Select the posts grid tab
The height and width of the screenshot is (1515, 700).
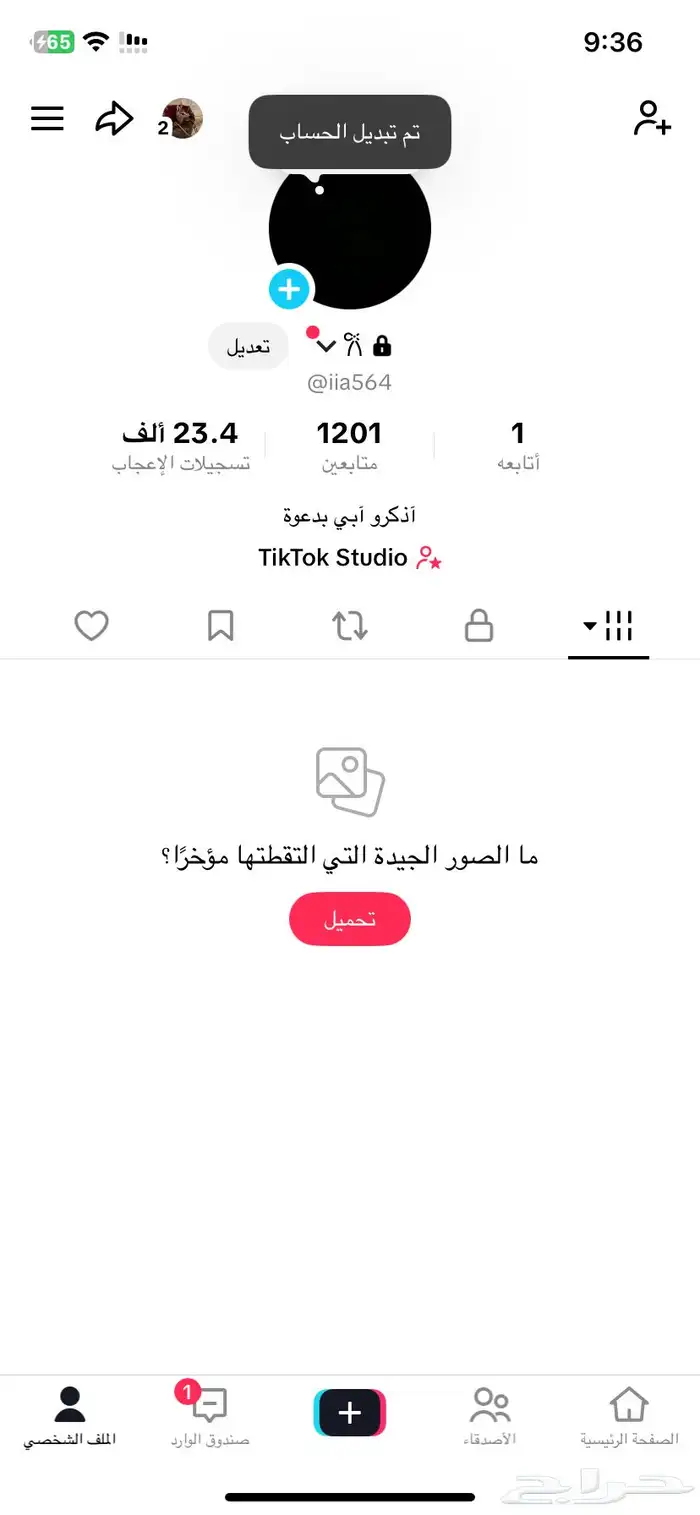tap(609, 627)
